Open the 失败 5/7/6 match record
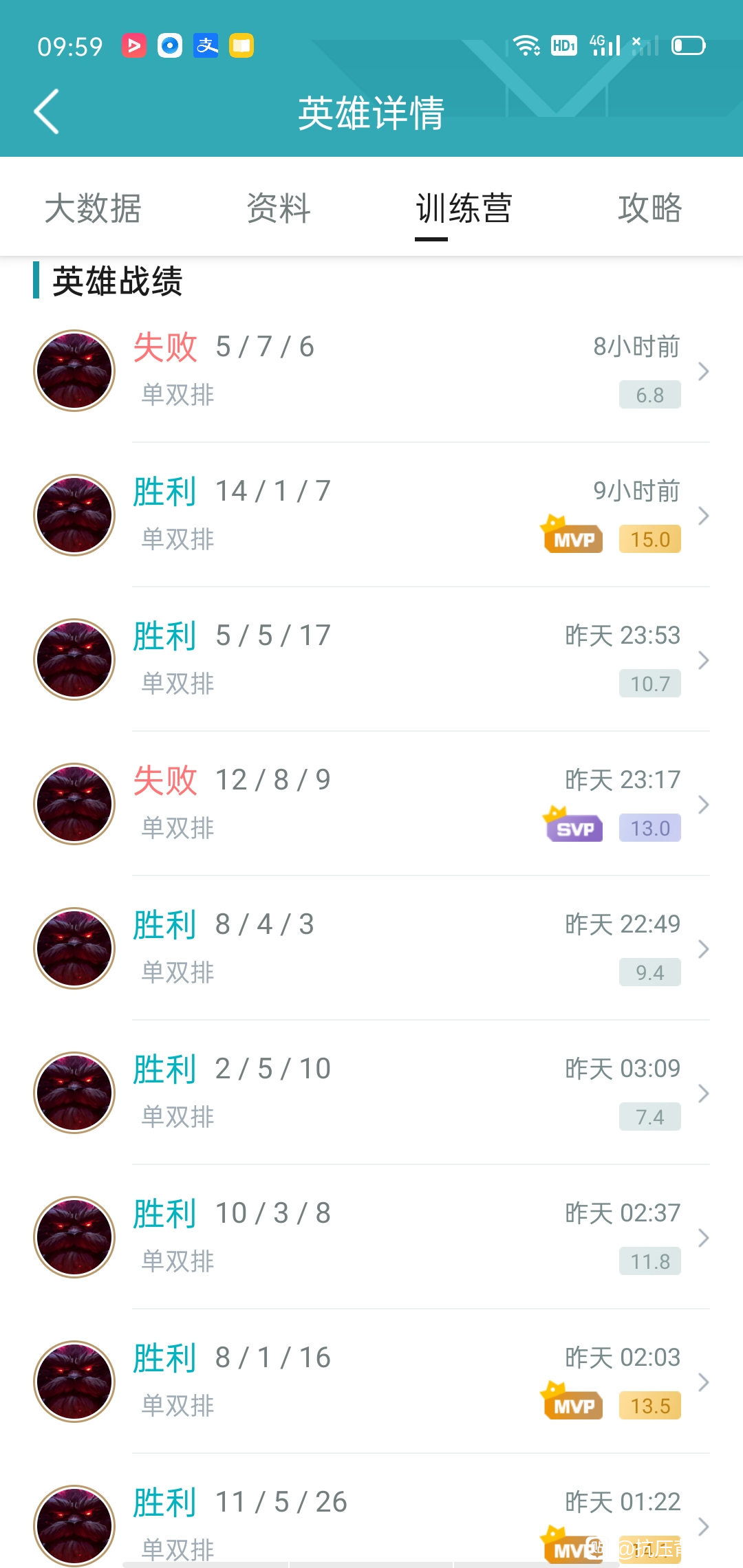This screenshot has width=743, height=1568. tap(371, 371)
